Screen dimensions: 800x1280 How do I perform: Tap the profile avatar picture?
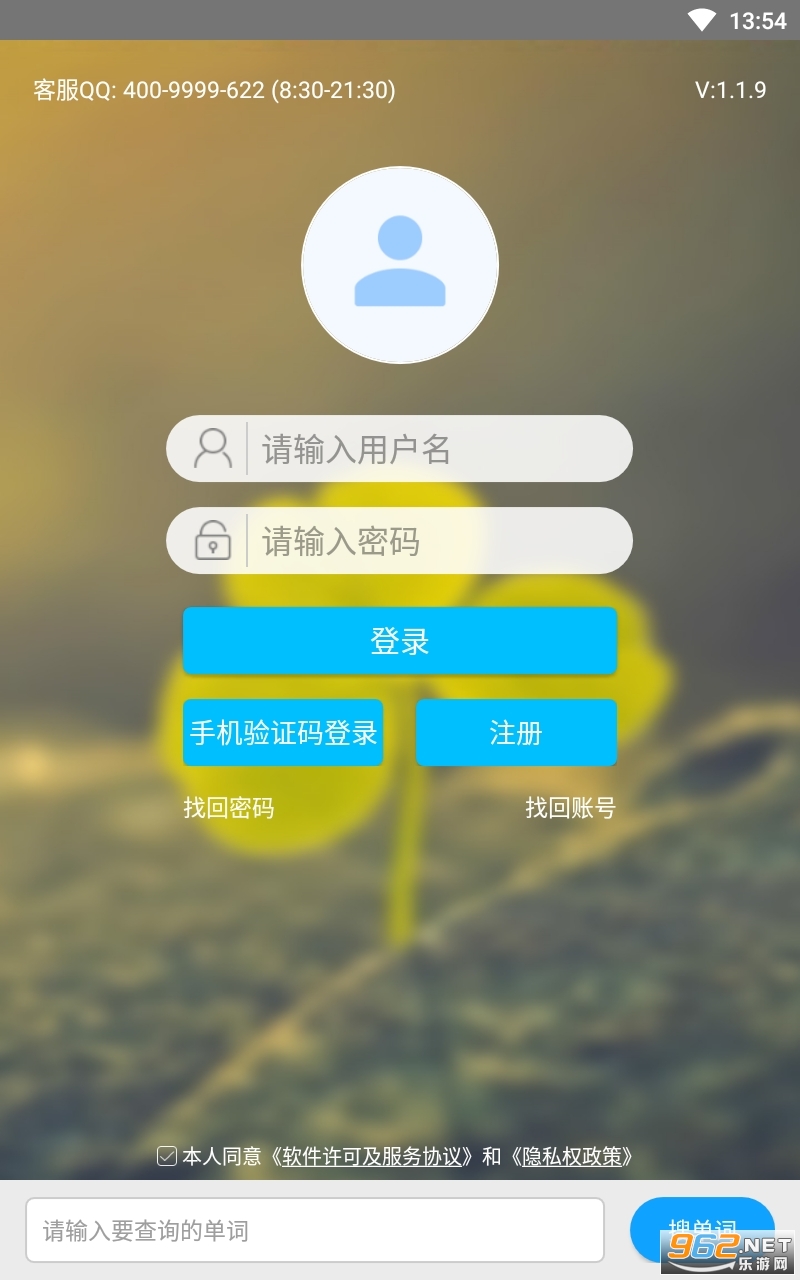pyautogui.click(x=400, y=265)
